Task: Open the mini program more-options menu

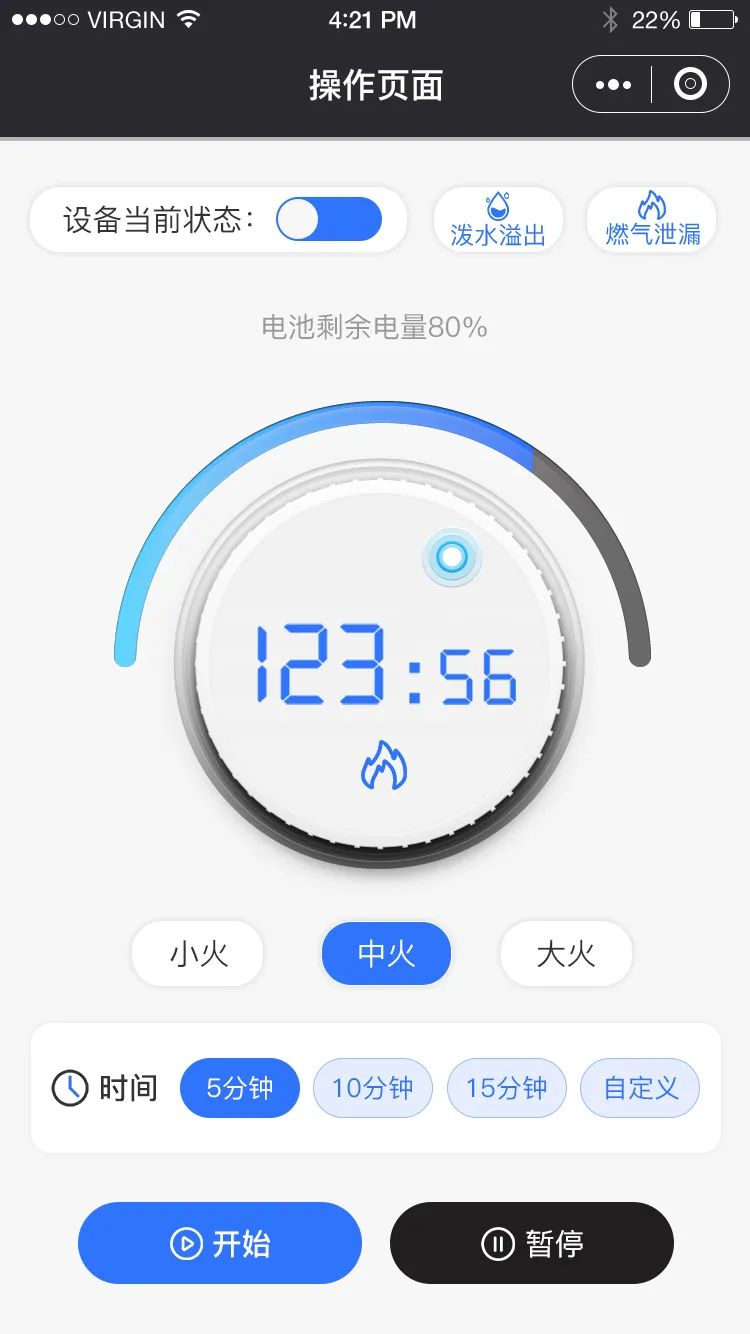Action: [x=613, y=85]
